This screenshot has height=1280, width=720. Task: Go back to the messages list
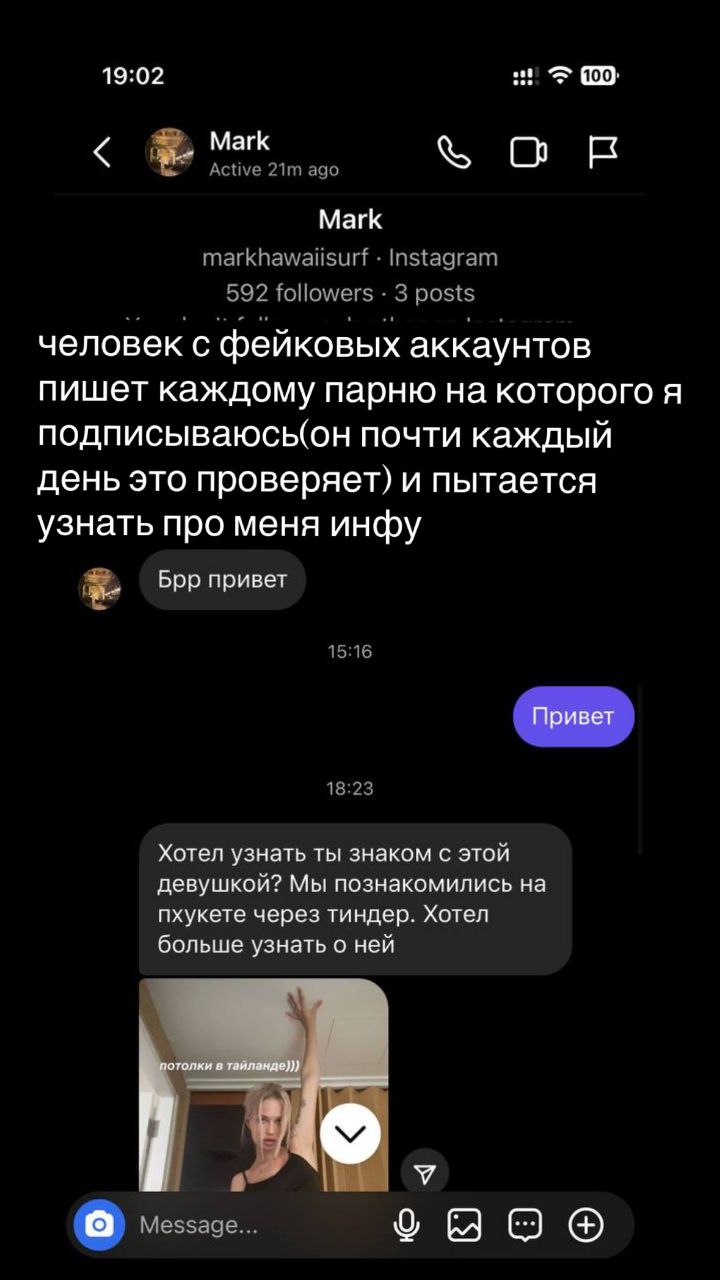click(102, 153)
